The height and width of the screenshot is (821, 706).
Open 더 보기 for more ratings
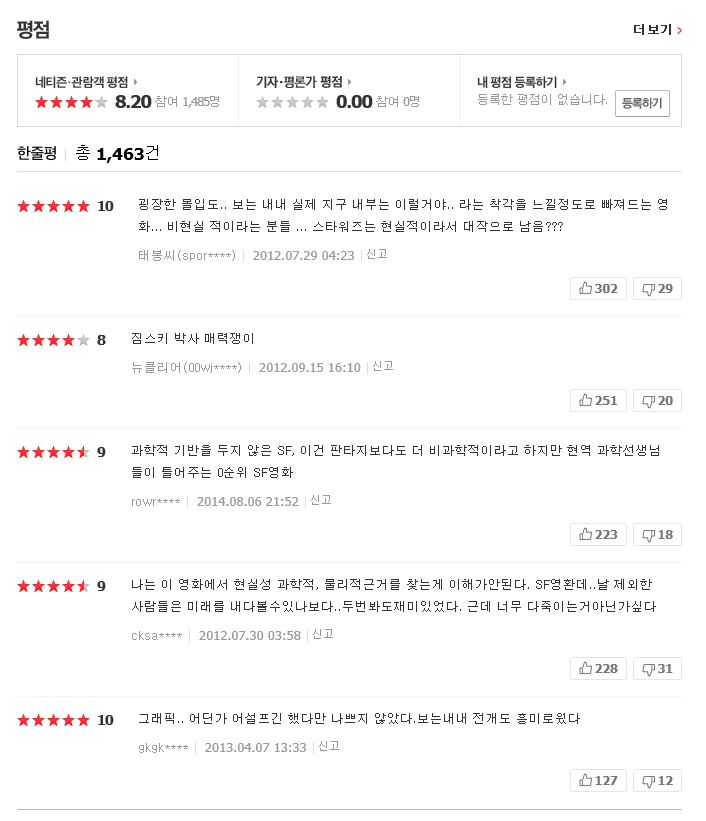(657, 30)
